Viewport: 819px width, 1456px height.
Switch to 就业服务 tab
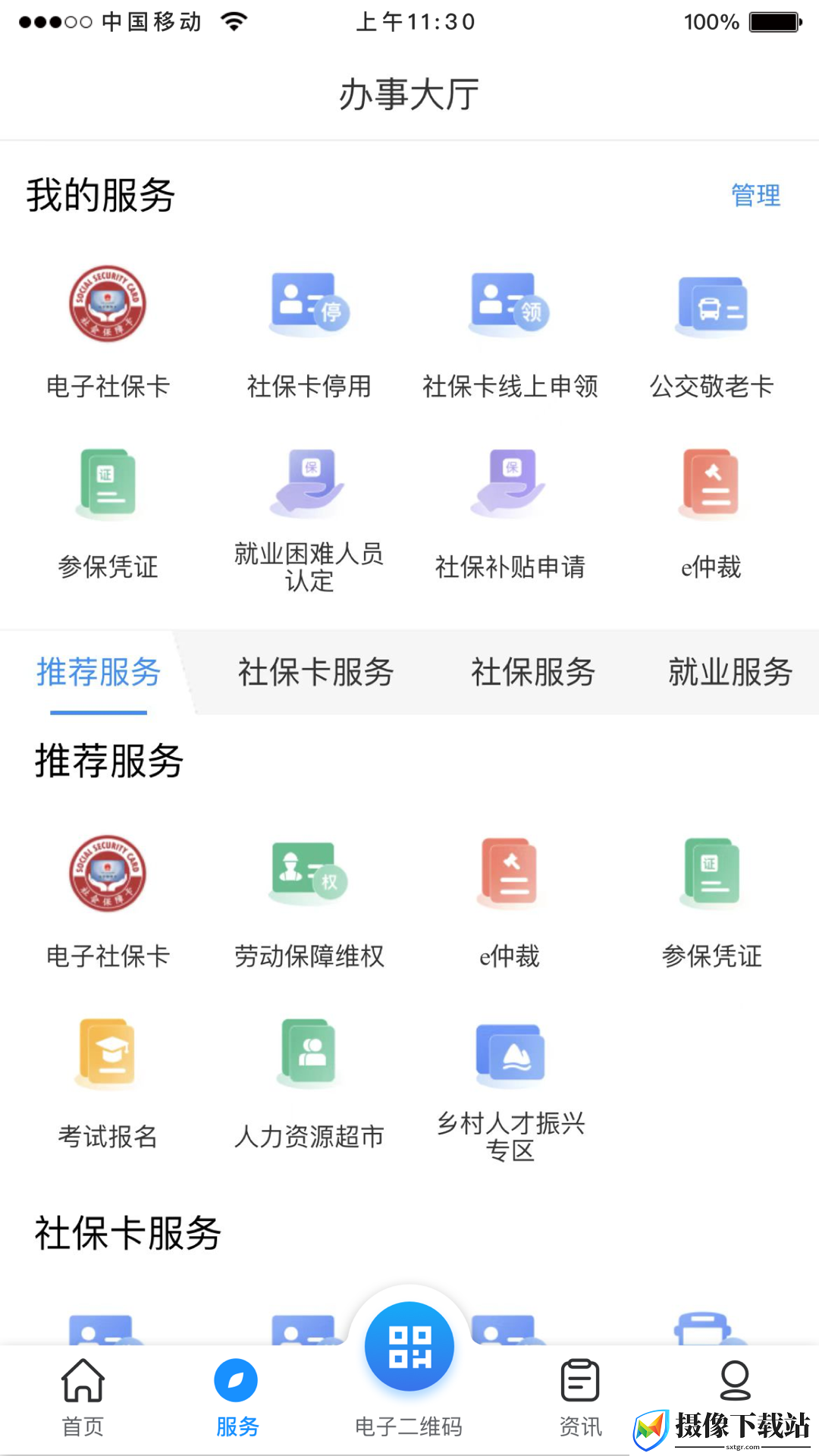coord(730,673)
